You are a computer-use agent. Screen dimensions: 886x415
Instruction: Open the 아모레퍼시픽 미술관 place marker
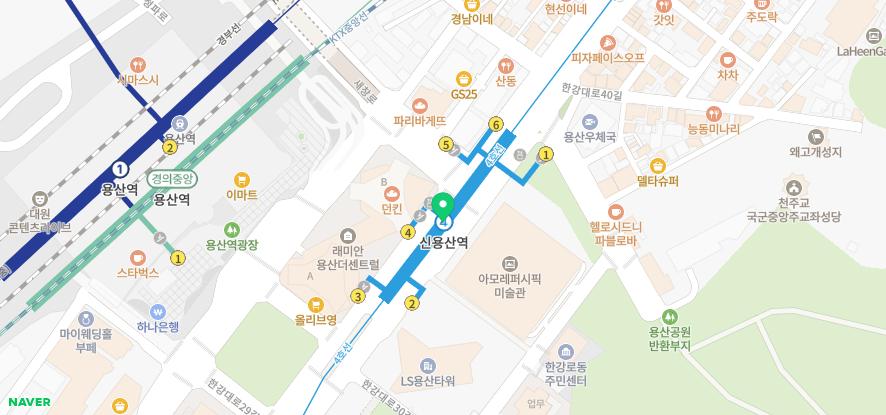(510, 262)
